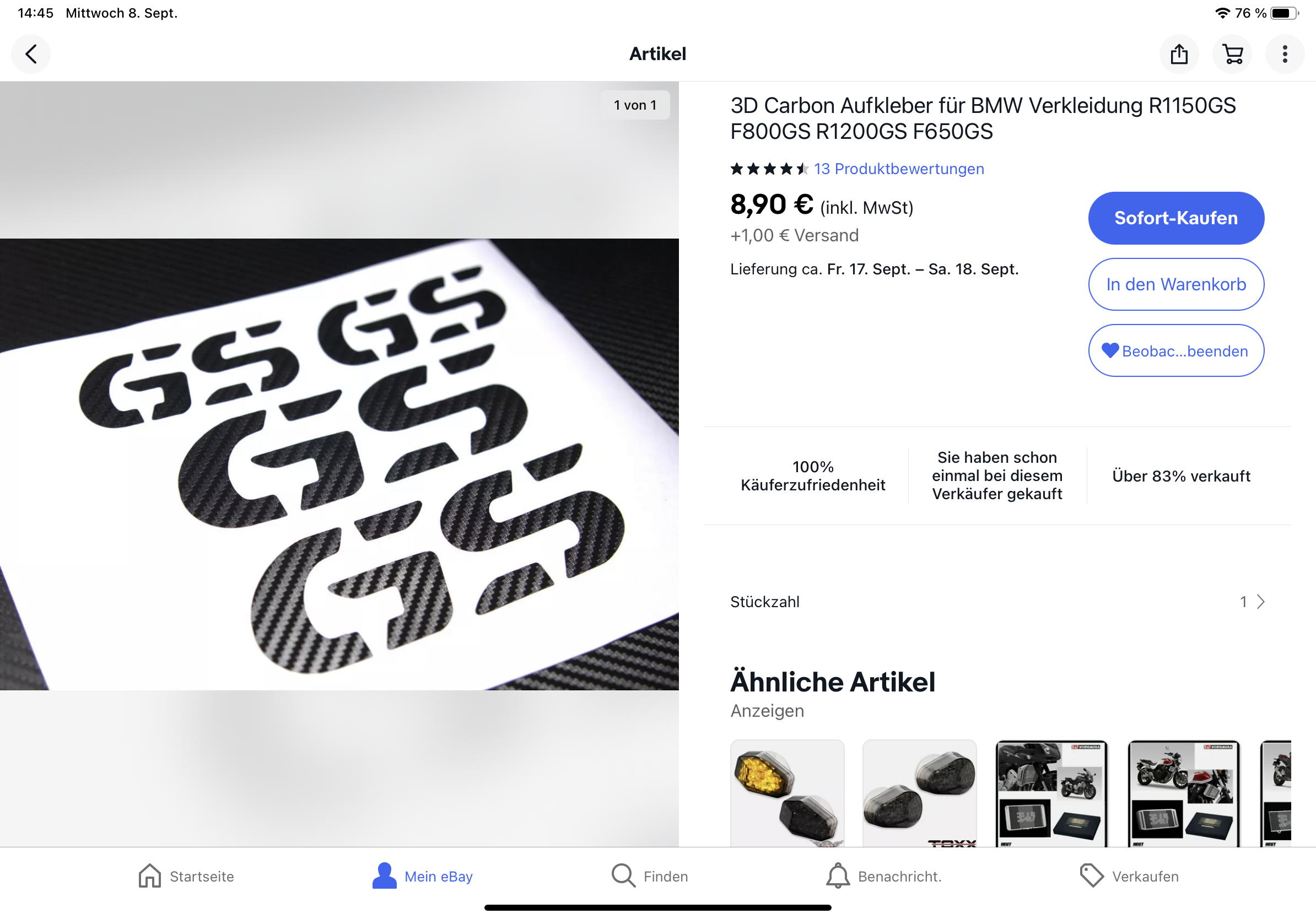Open similar item with smoked TOXX indicators
Viewport: 1316px width, 919px height.
coord(919,793)
